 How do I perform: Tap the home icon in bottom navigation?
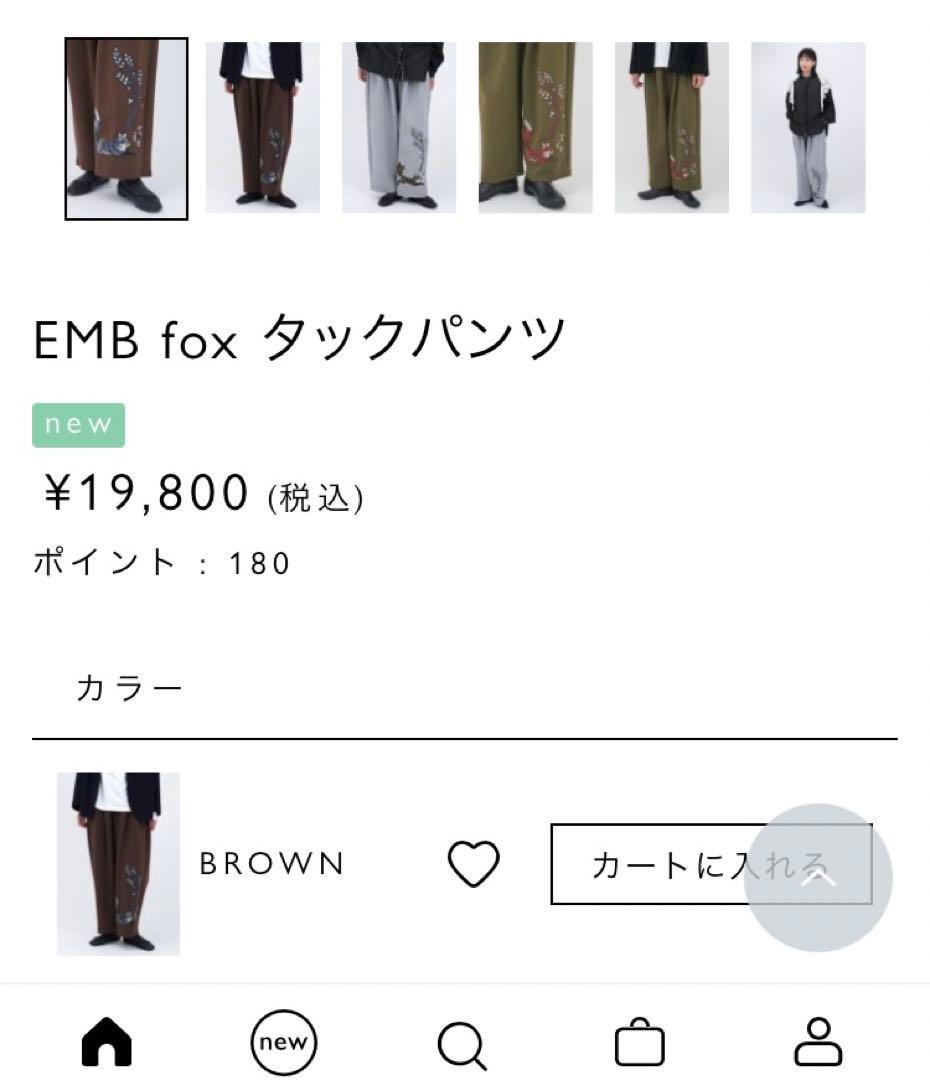pyautogui.click(x=105, y=1044)
